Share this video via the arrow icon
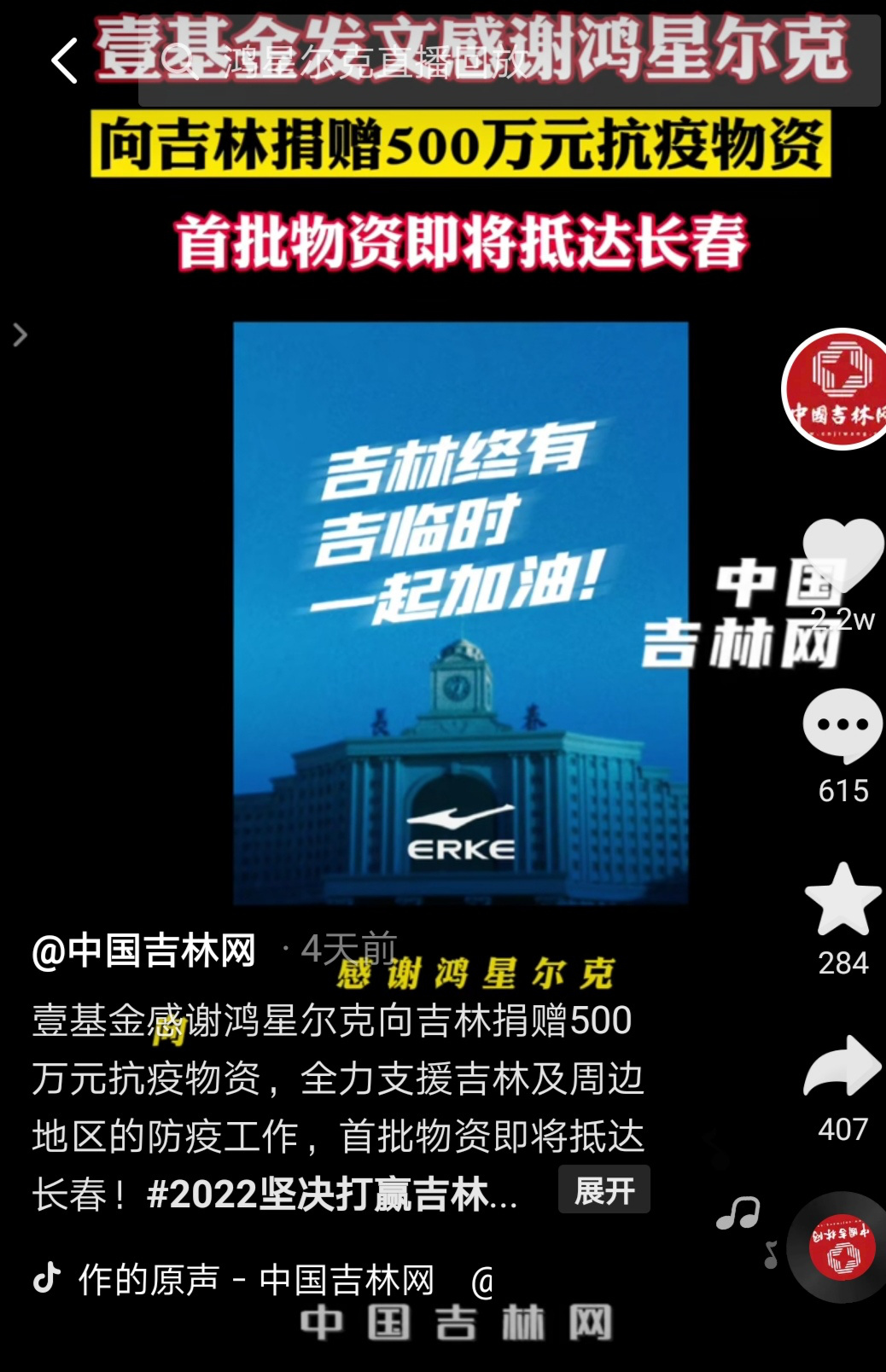Viewport: 886px width, 1372px height. [842, 1067]
